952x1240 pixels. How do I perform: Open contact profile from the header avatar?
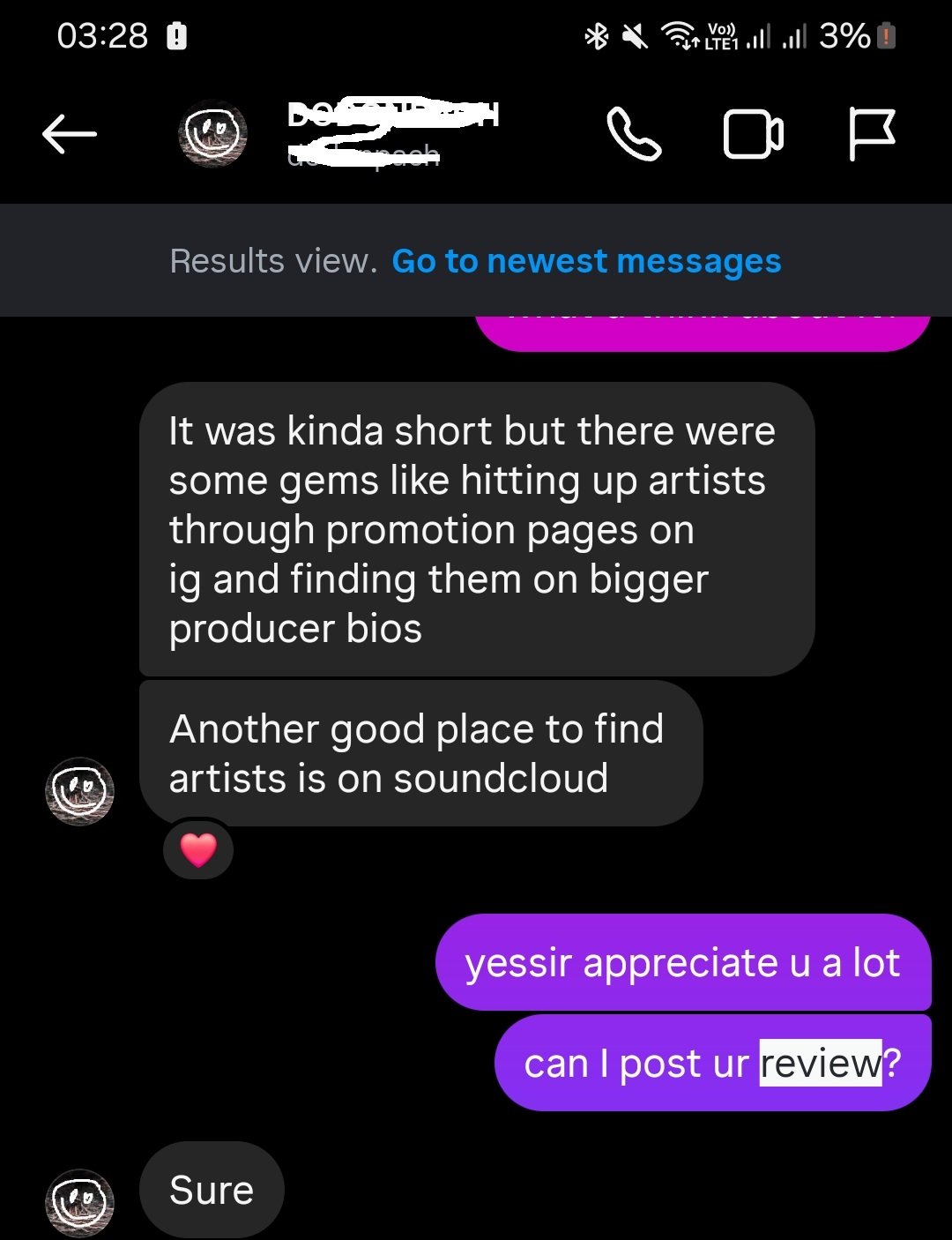pyautogui.click(x=212, y=135)
